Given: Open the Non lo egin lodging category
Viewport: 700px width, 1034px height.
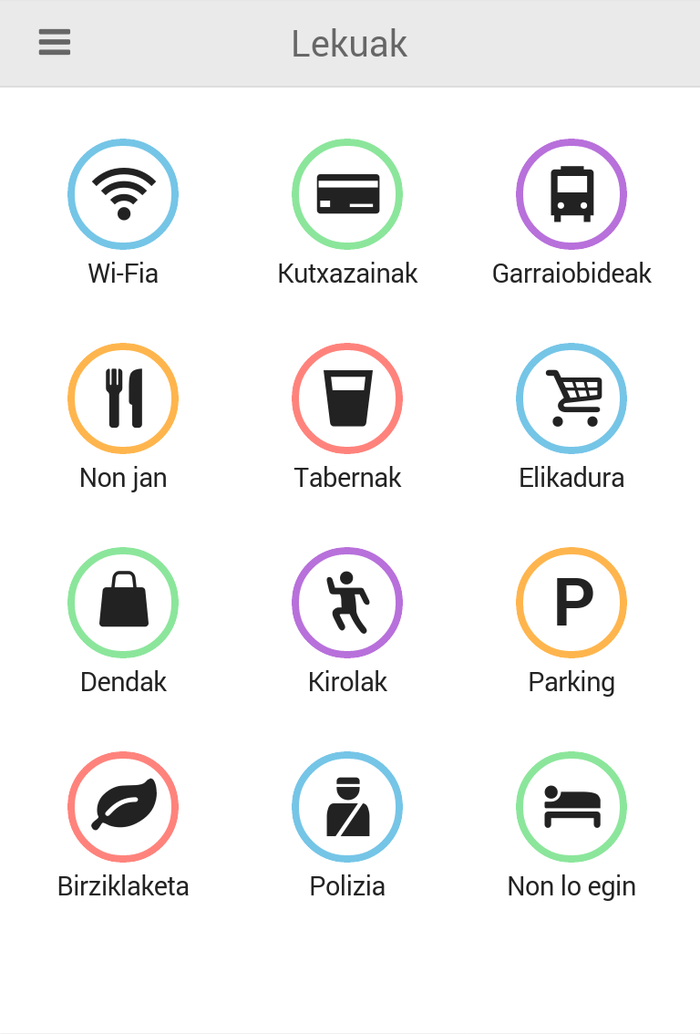Looking at the screenshot, I should [571, 806].
